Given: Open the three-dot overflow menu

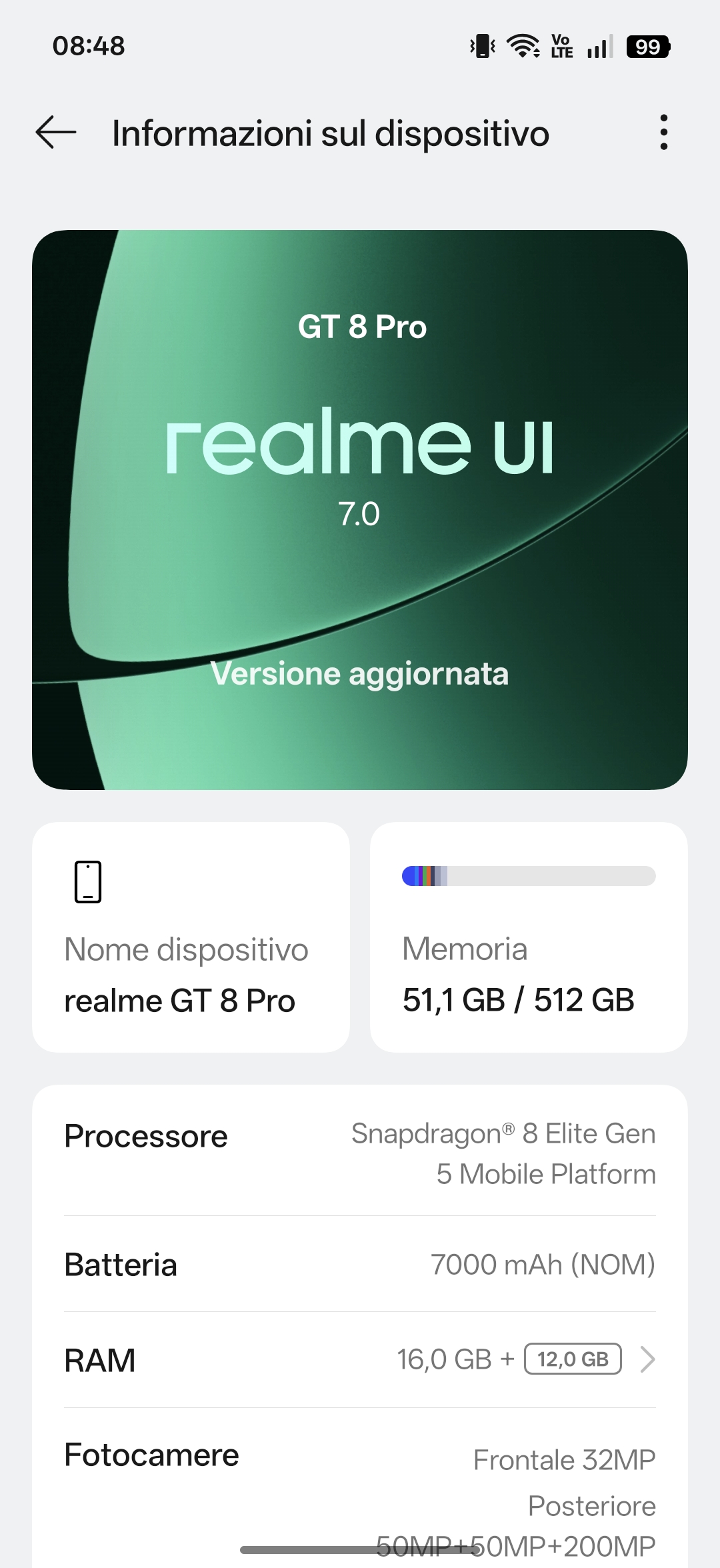Looking at the screenshot, I should (x=663, y=133).
